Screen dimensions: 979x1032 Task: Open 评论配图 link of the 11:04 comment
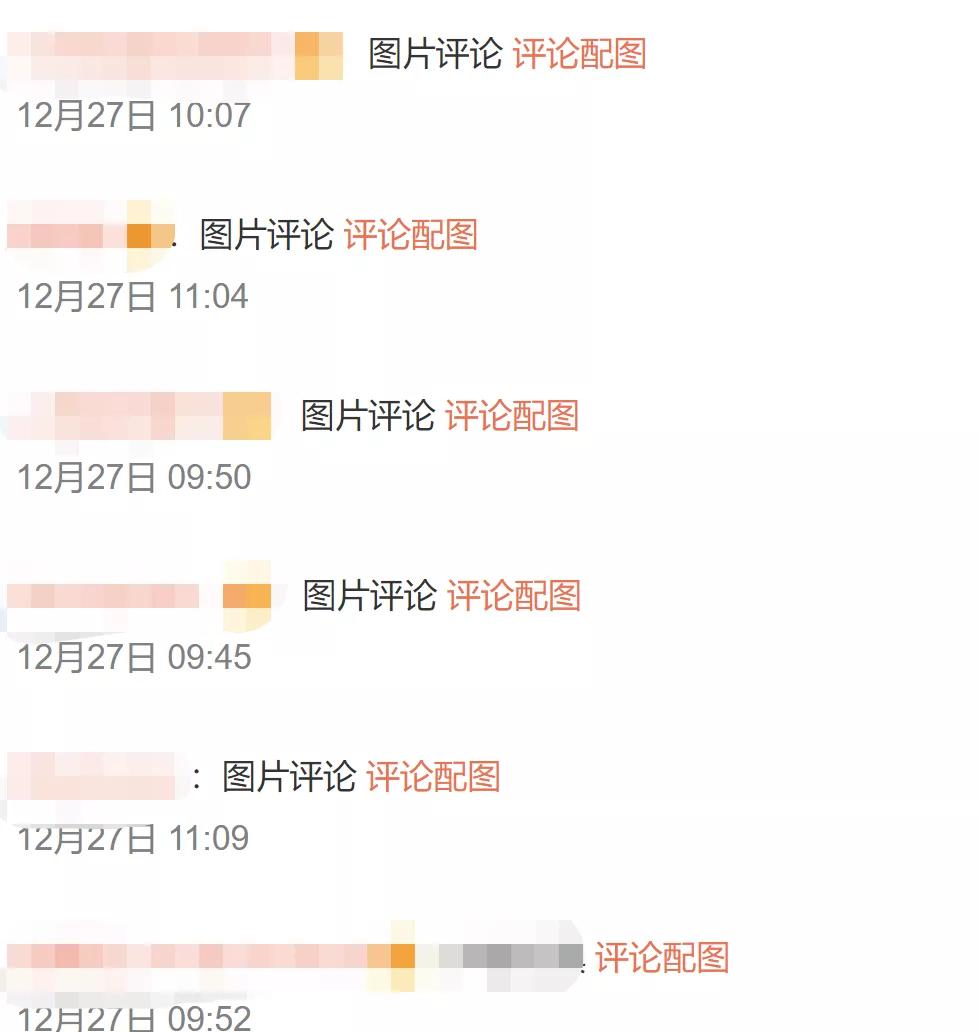(x=413, y=236)
